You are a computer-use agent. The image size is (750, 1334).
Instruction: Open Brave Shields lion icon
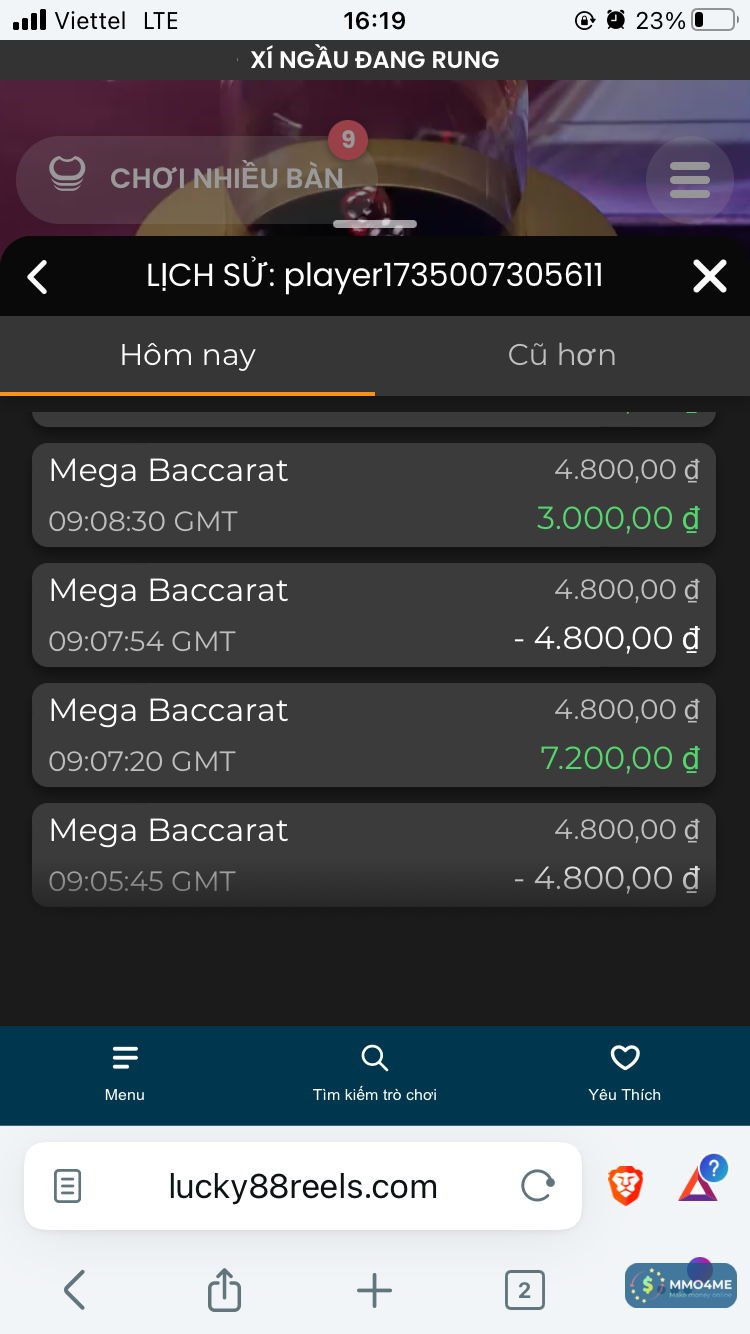(x=625, y=1186)
